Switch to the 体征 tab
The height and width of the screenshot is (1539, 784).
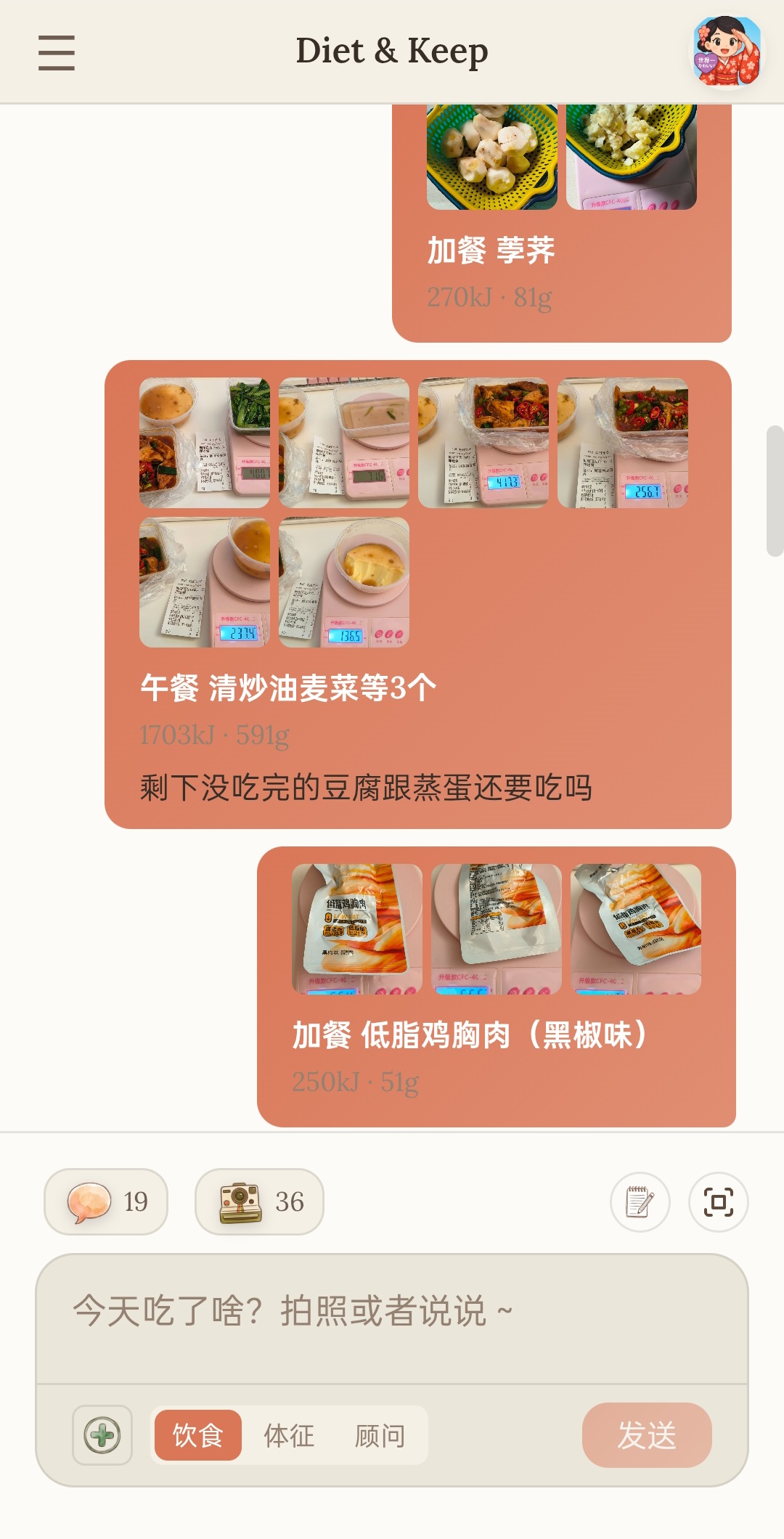point(289,1435)
